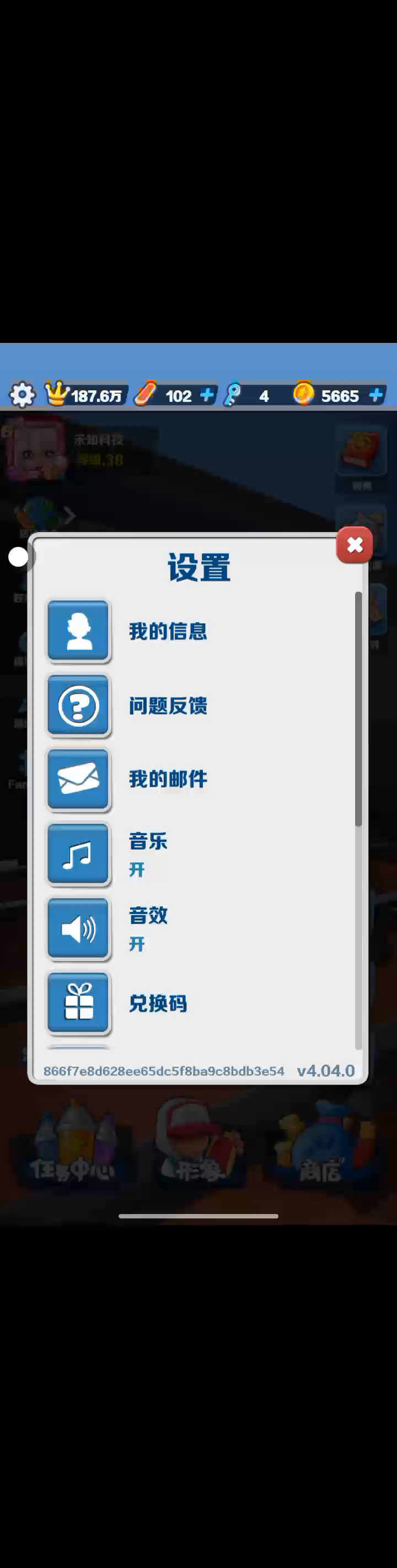
Task: Open 问题反馈 feedback
Action: coord(78,705)
